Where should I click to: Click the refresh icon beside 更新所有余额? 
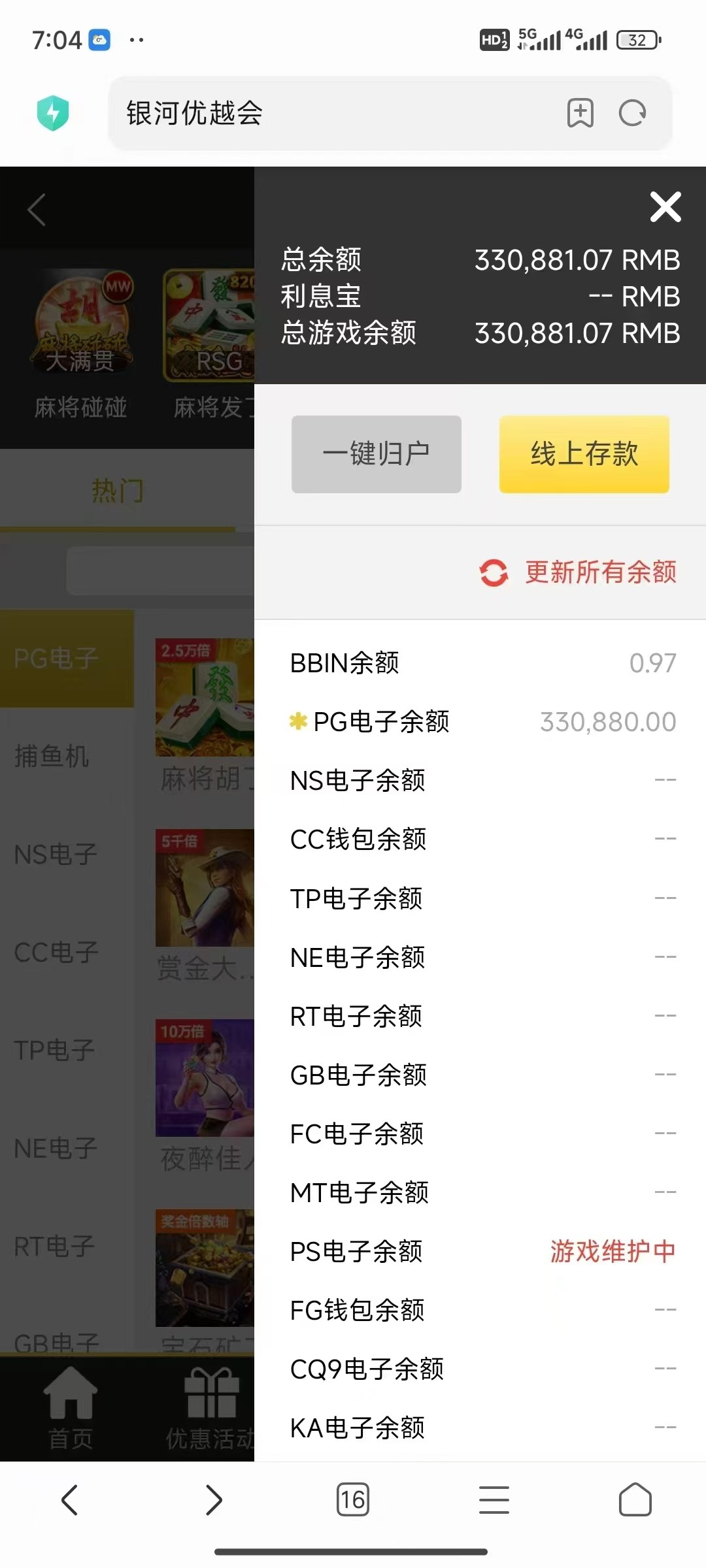(495, 572)
